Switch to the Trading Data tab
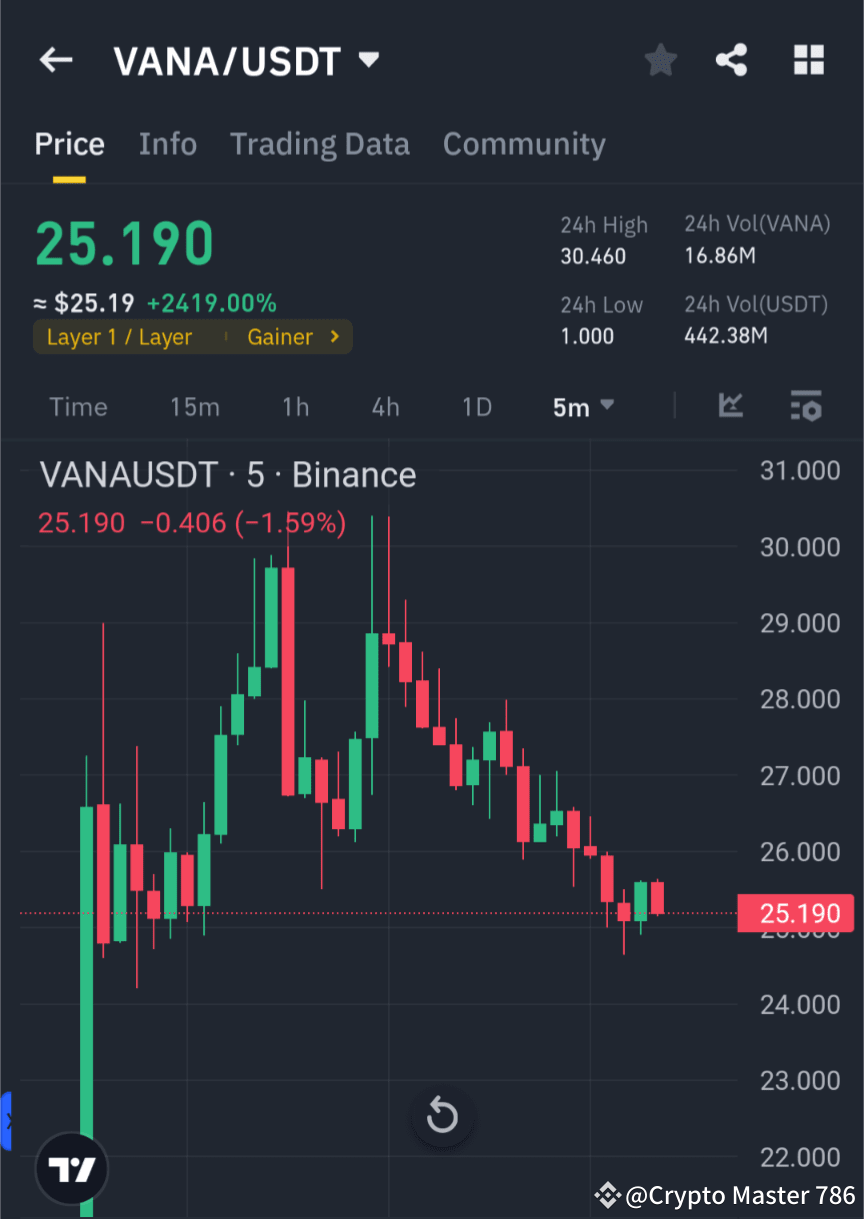Screen dimensions: 864x1219 [x=320, y=144]
